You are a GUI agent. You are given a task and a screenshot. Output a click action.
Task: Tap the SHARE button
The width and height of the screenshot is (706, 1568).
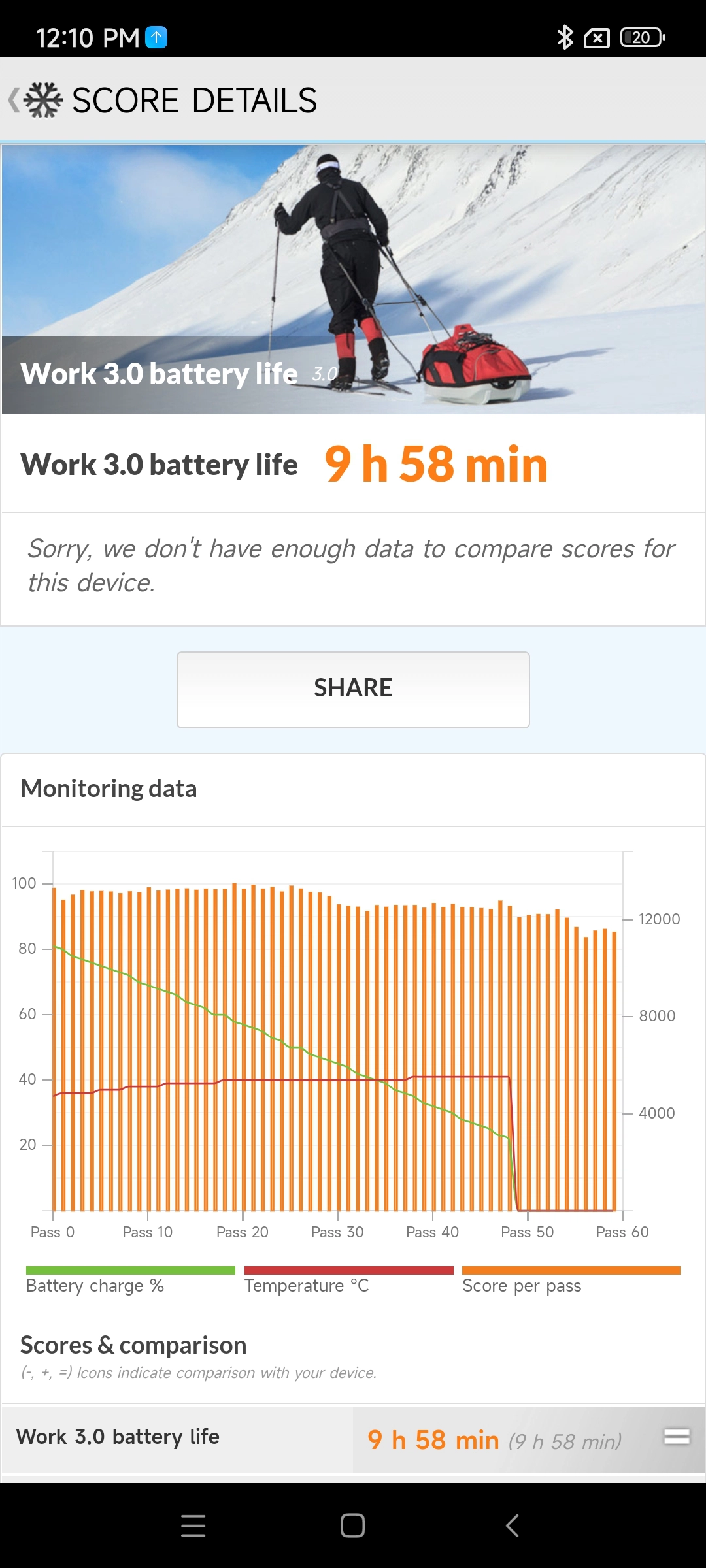(x=353, y=689)
